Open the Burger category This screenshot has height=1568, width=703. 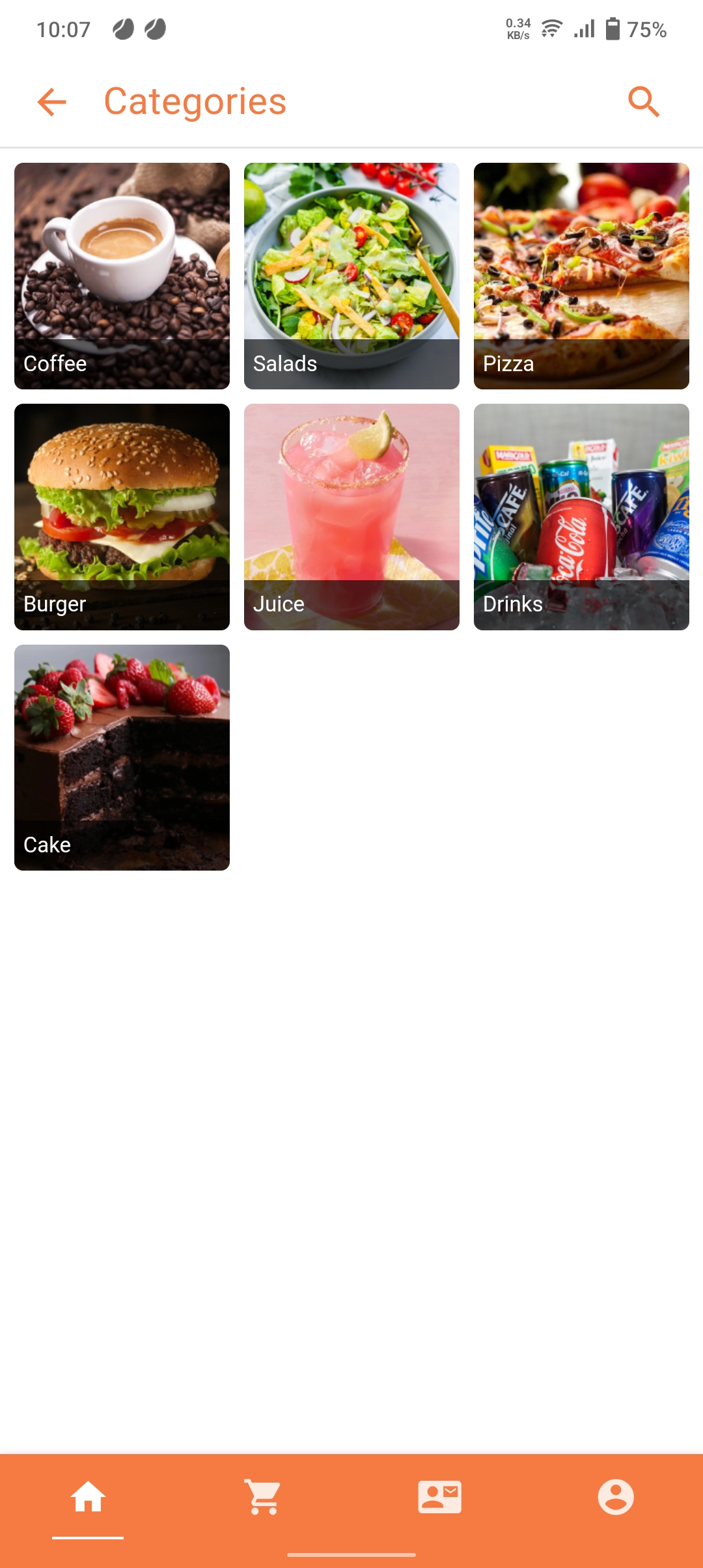(x=122, y=516)
